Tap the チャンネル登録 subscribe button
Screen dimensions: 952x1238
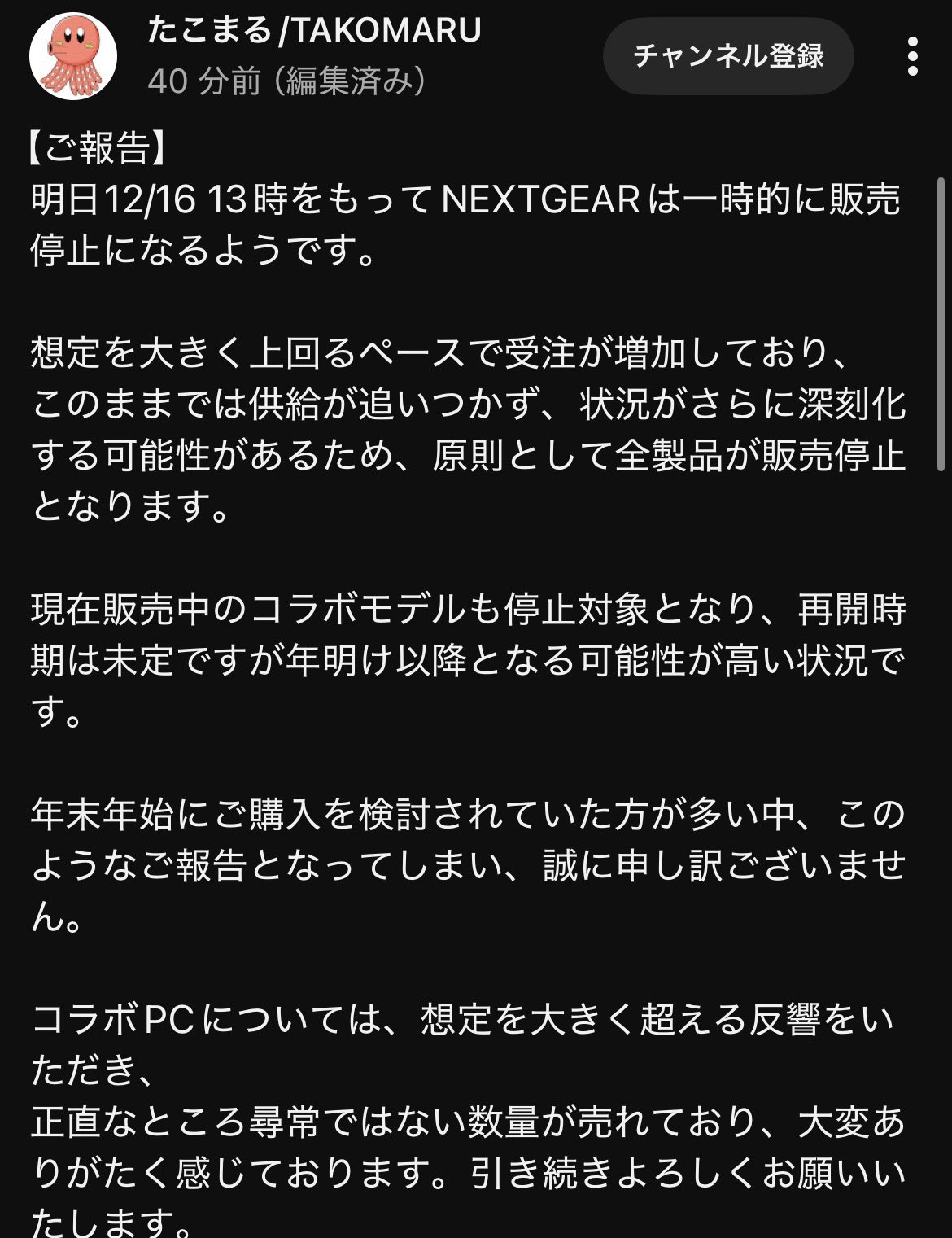[x=728, y=56]
